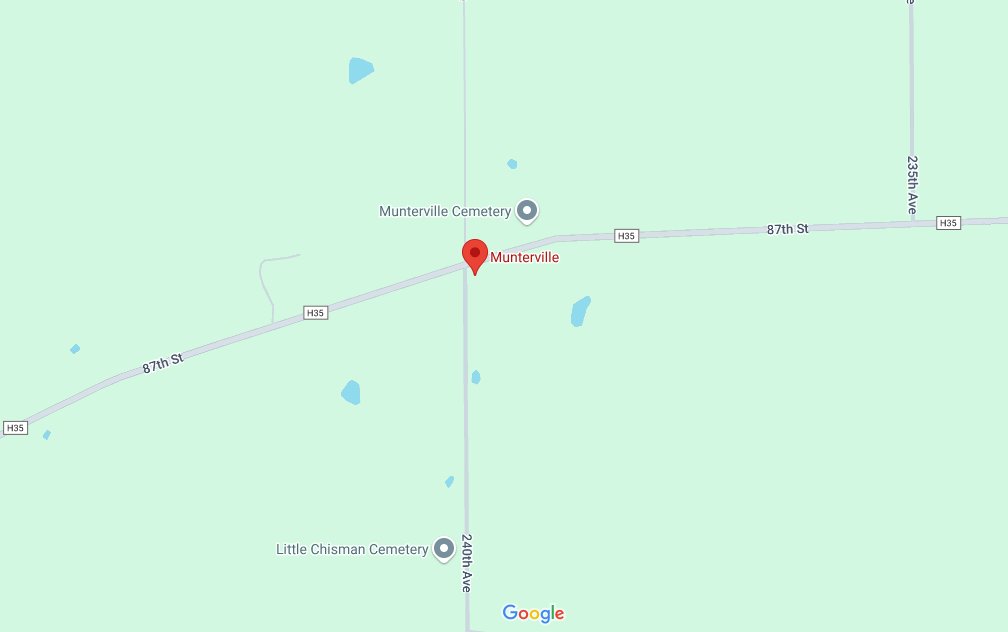This screenshot has width=1008, height=632.
Task: Select the Little Chisman Cemetery marker
Action: 444,549
